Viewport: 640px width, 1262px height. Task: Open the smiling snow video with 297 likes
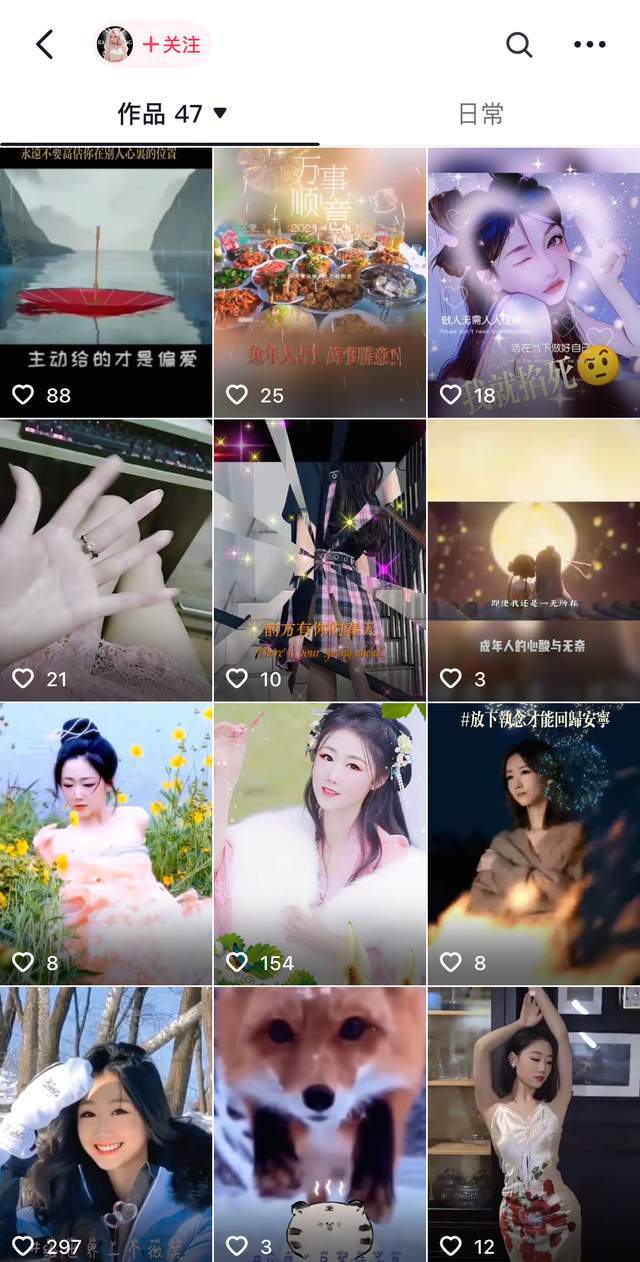coord(106,1124)
